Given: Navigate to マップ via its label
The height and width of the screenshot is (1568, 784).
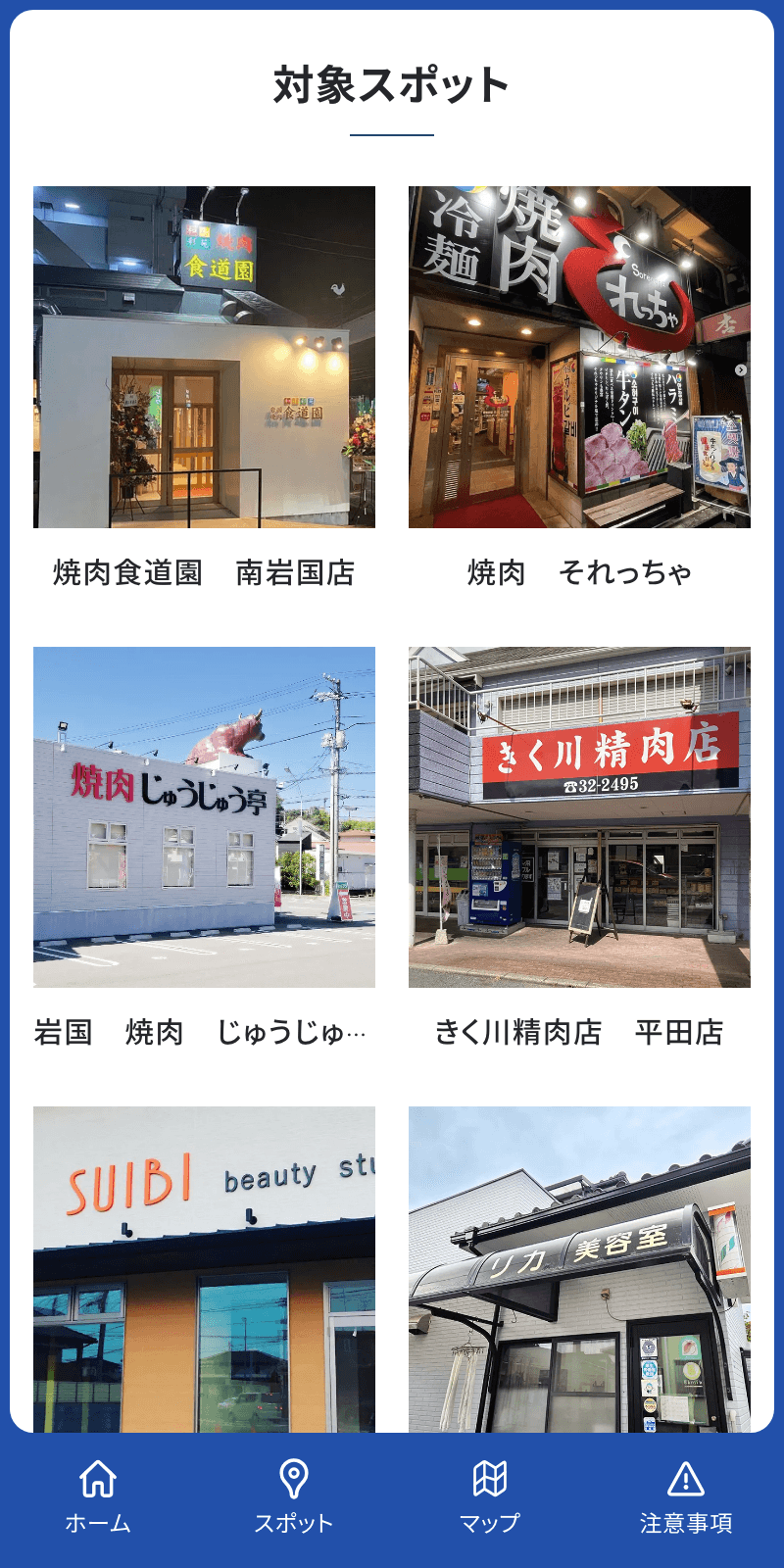Looking at the screenshot, I should (x=490, y=1522).
